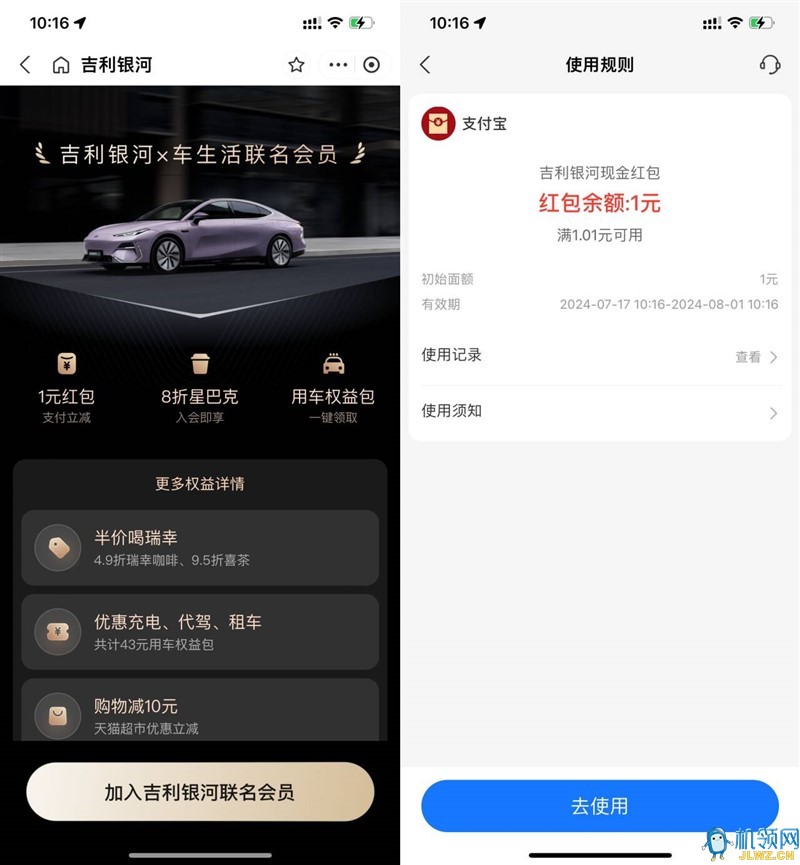Close the mini program with circle icon
Image resolution: width=800 pixels, height=865 pixels.
pyautogui.click(x=372, y=65)
